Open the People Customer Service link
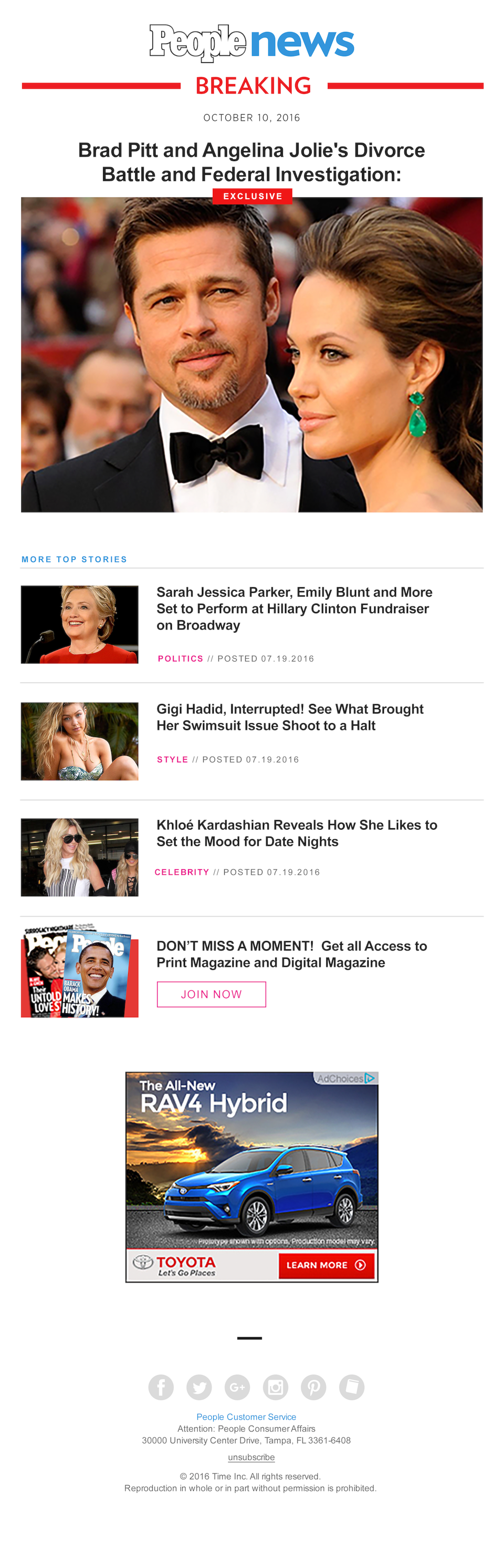The height and width of the screenshot is (1568, 504). [246, 1417]
